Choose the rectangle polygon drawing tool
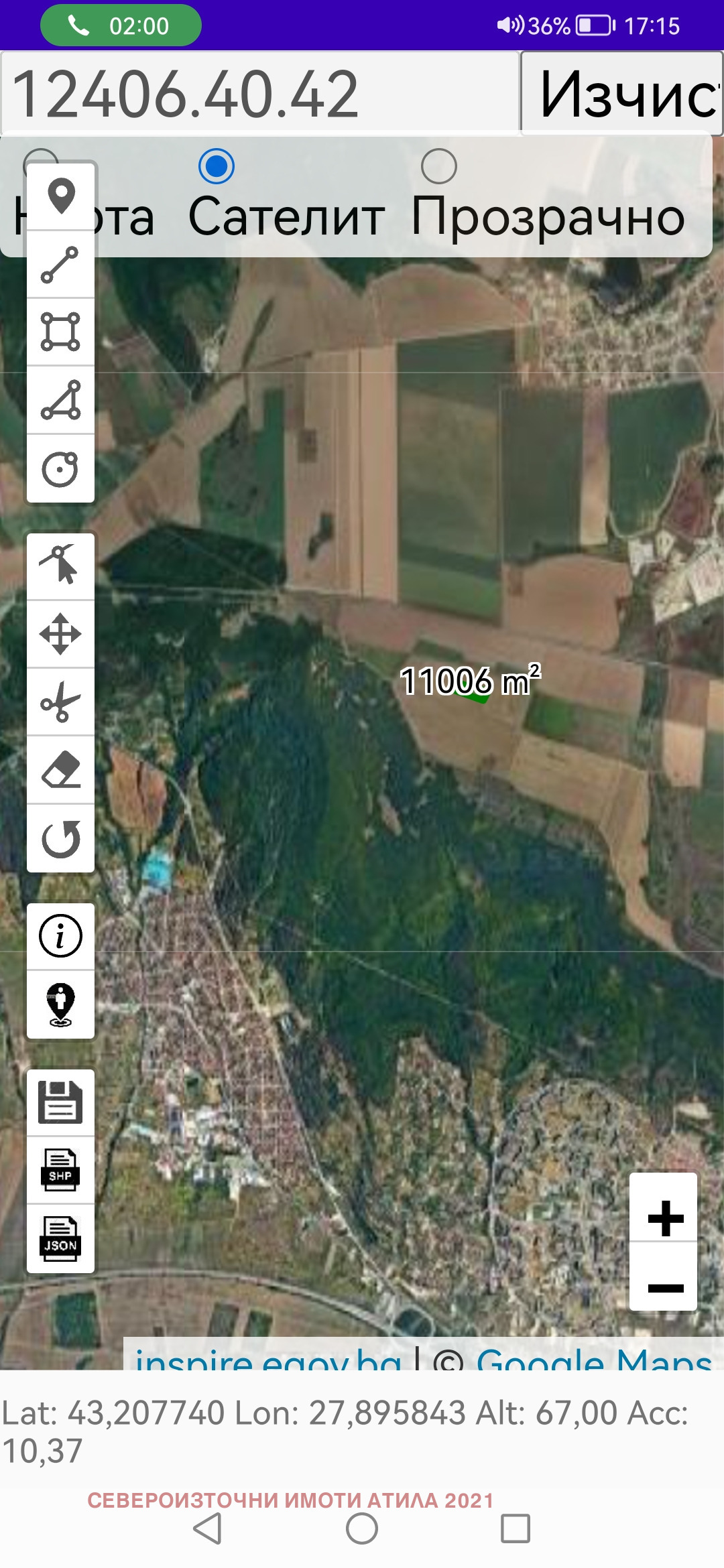724x1568 pixels. [x=61, y=332]
